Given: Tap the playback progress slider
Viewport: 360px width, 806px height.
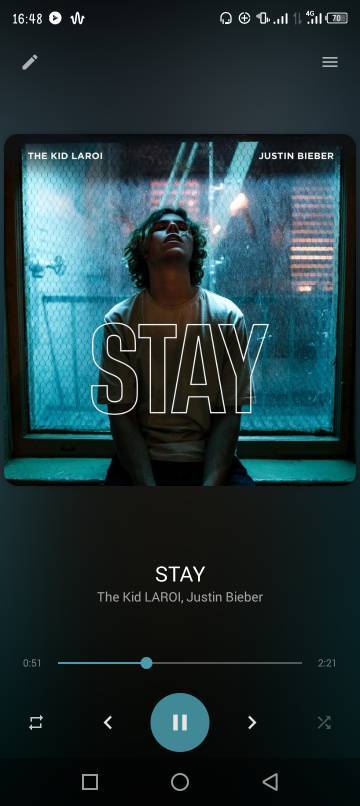Looking at the screenshot, I should pyautogui.click(x=180, y=663).
